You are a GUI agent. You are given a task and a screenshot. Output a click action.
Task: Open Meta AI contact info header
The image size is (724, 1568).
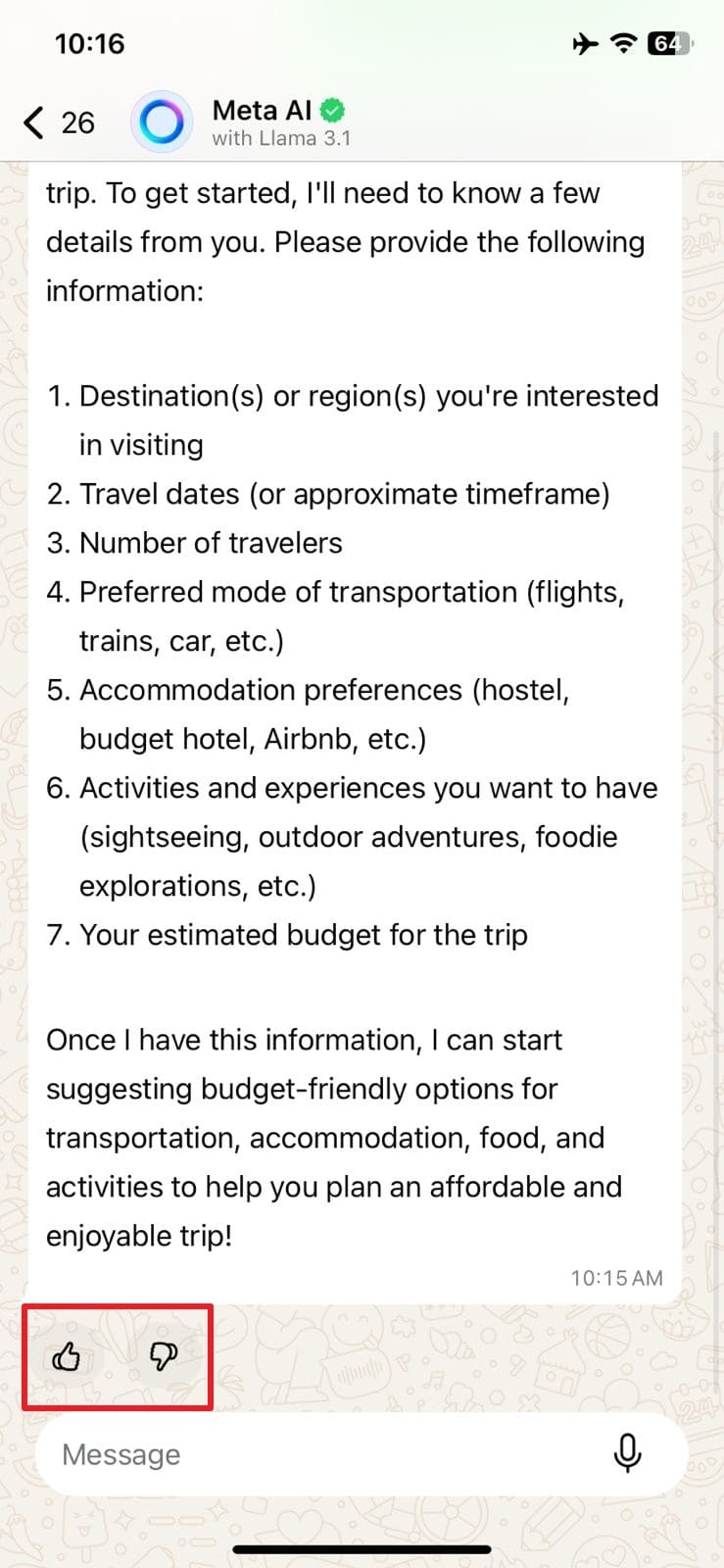(279, 122)
